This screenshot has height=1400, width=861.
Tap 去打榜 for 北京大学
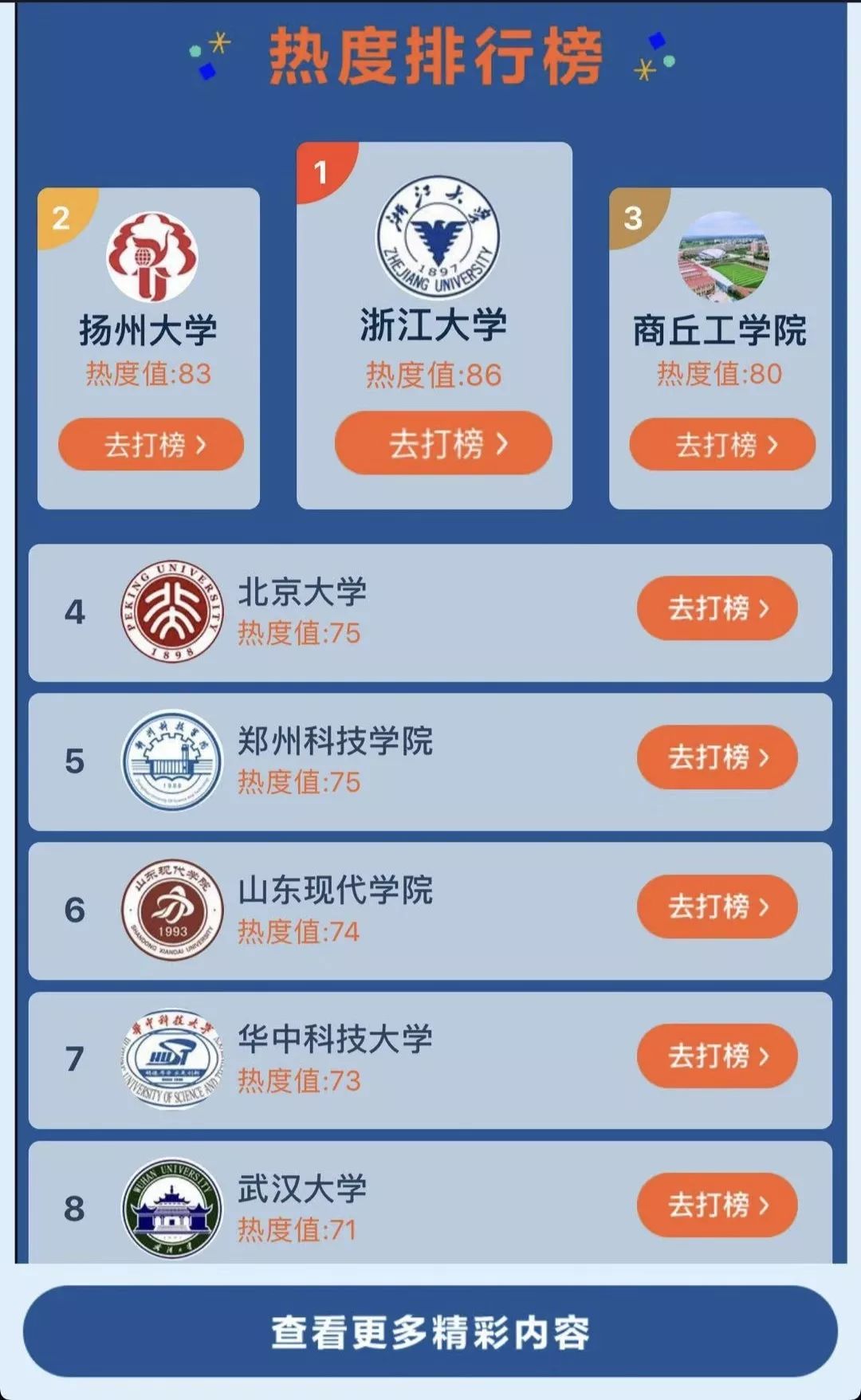coord(716,608)
